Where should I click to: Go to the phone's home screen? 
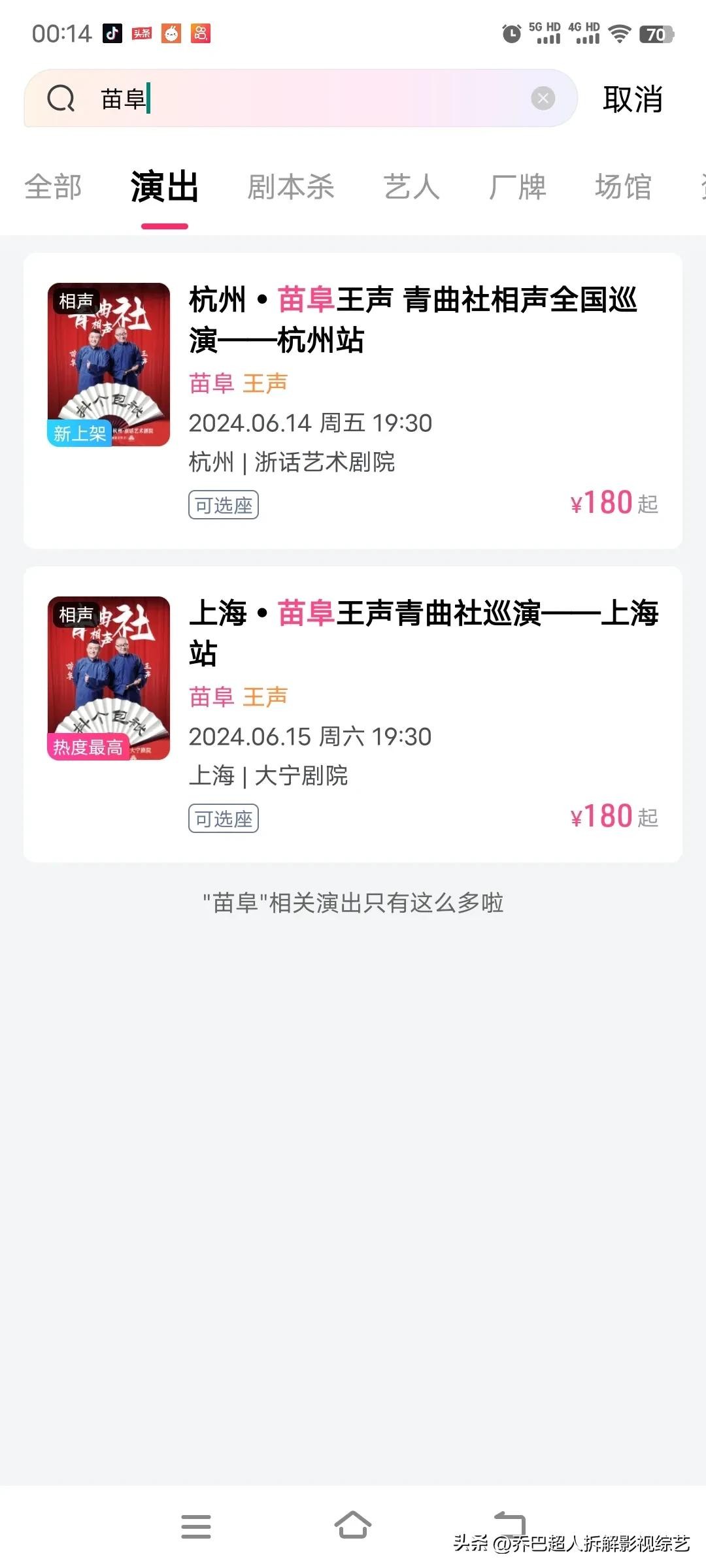(x=353, y=1526)
